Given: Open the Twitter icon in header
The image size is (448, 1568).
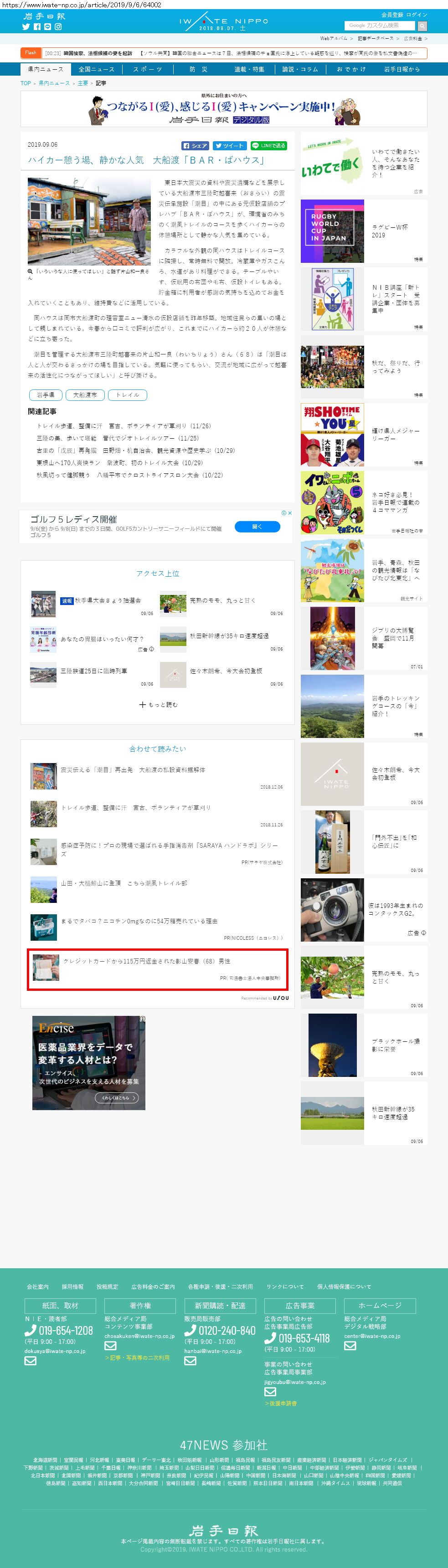Looking at the screenshot, I should coord(26,27).
